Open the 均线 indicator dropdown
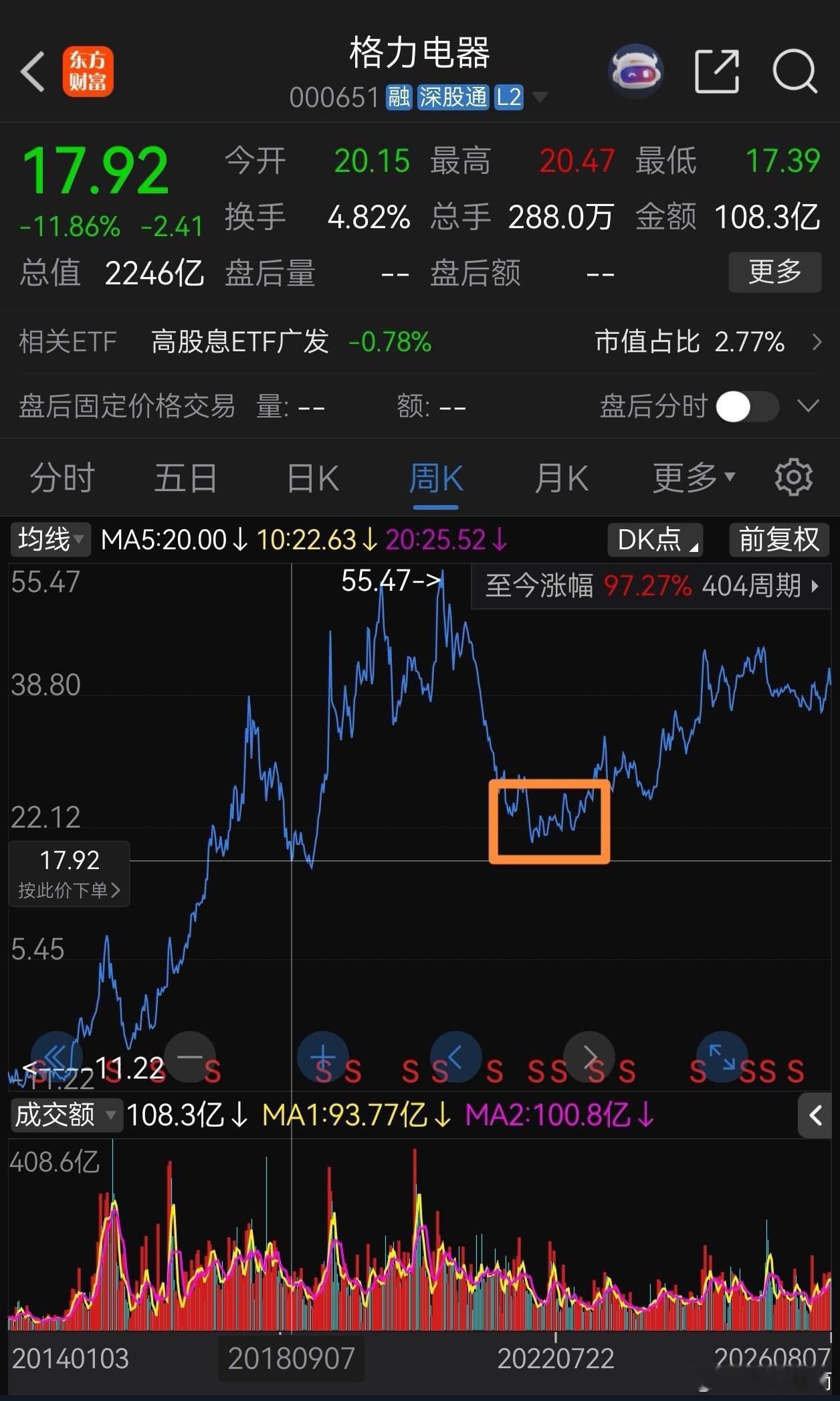 click(x=50, y=539)
